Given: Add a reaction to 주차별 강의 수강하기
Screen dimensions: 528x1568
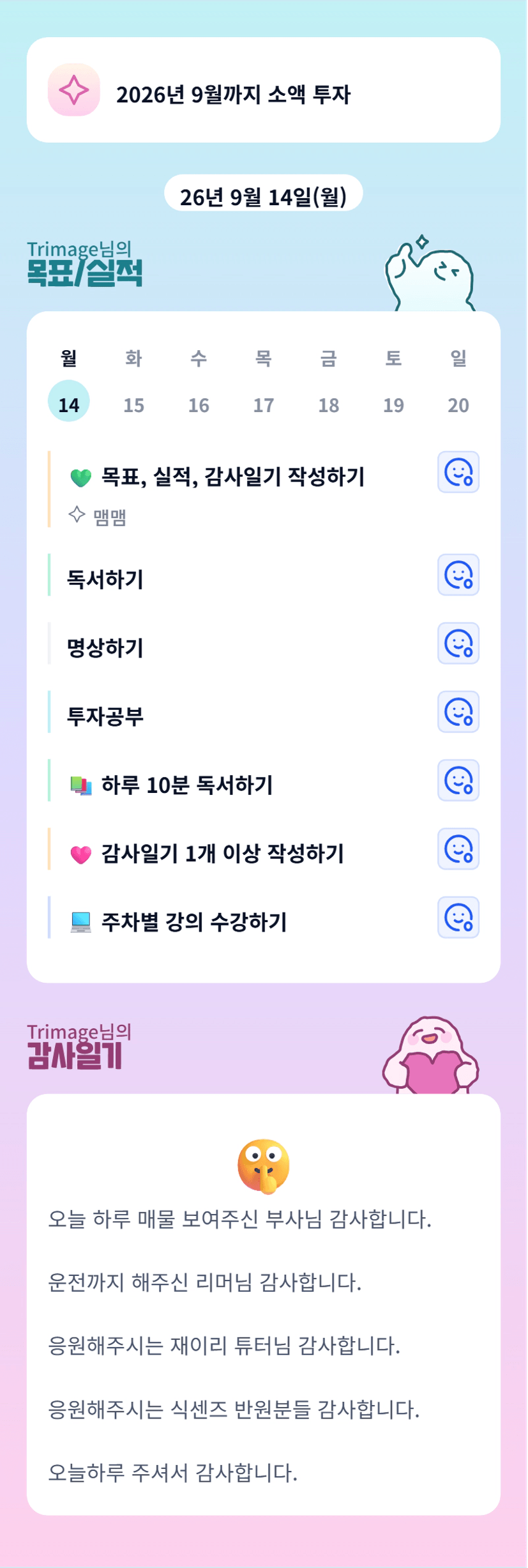Looking at the screenshot, I should (x=458, y=918).
